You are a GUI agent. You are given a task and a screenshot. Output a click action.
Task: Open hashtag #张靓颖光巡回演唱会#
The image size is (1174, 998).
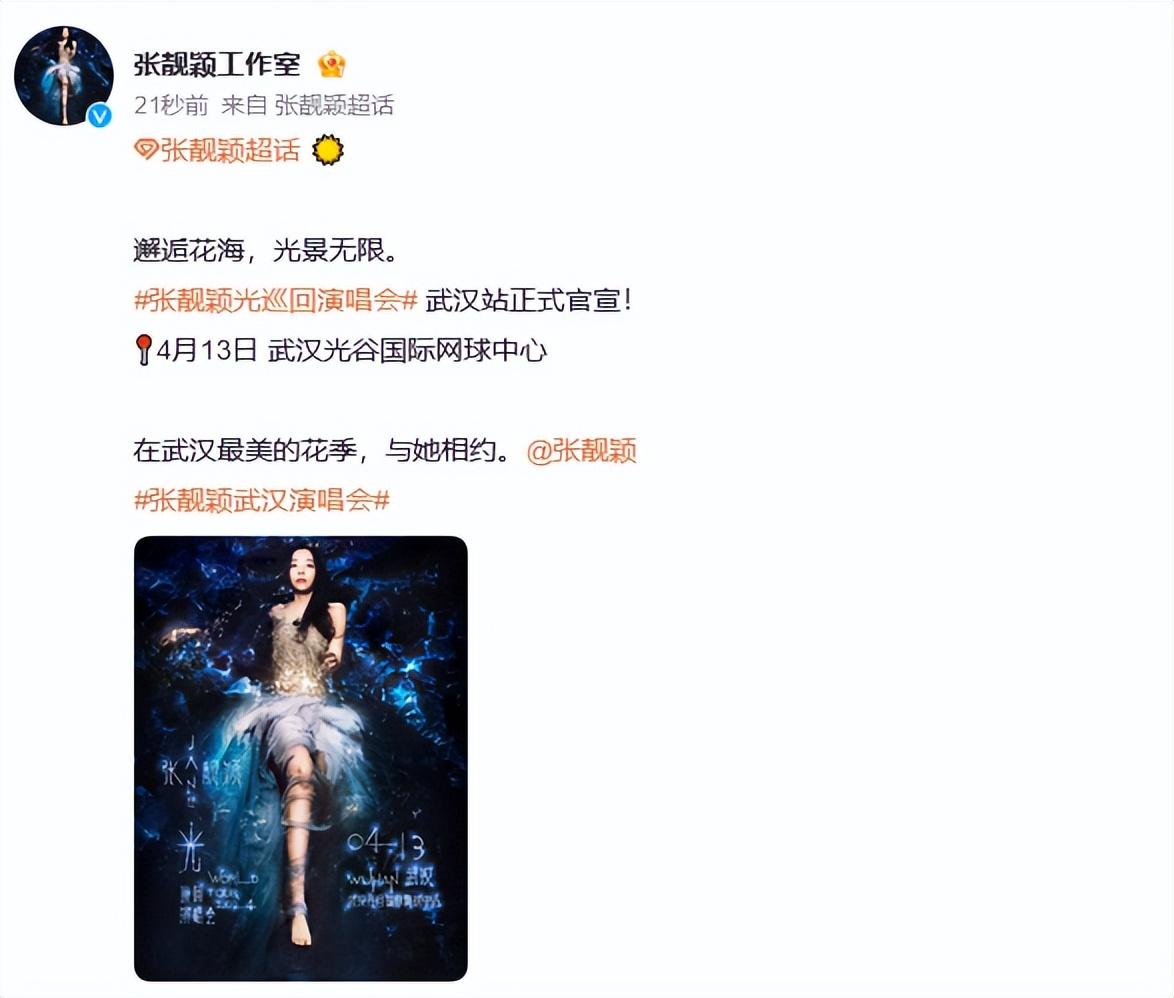tap(275, 300)
